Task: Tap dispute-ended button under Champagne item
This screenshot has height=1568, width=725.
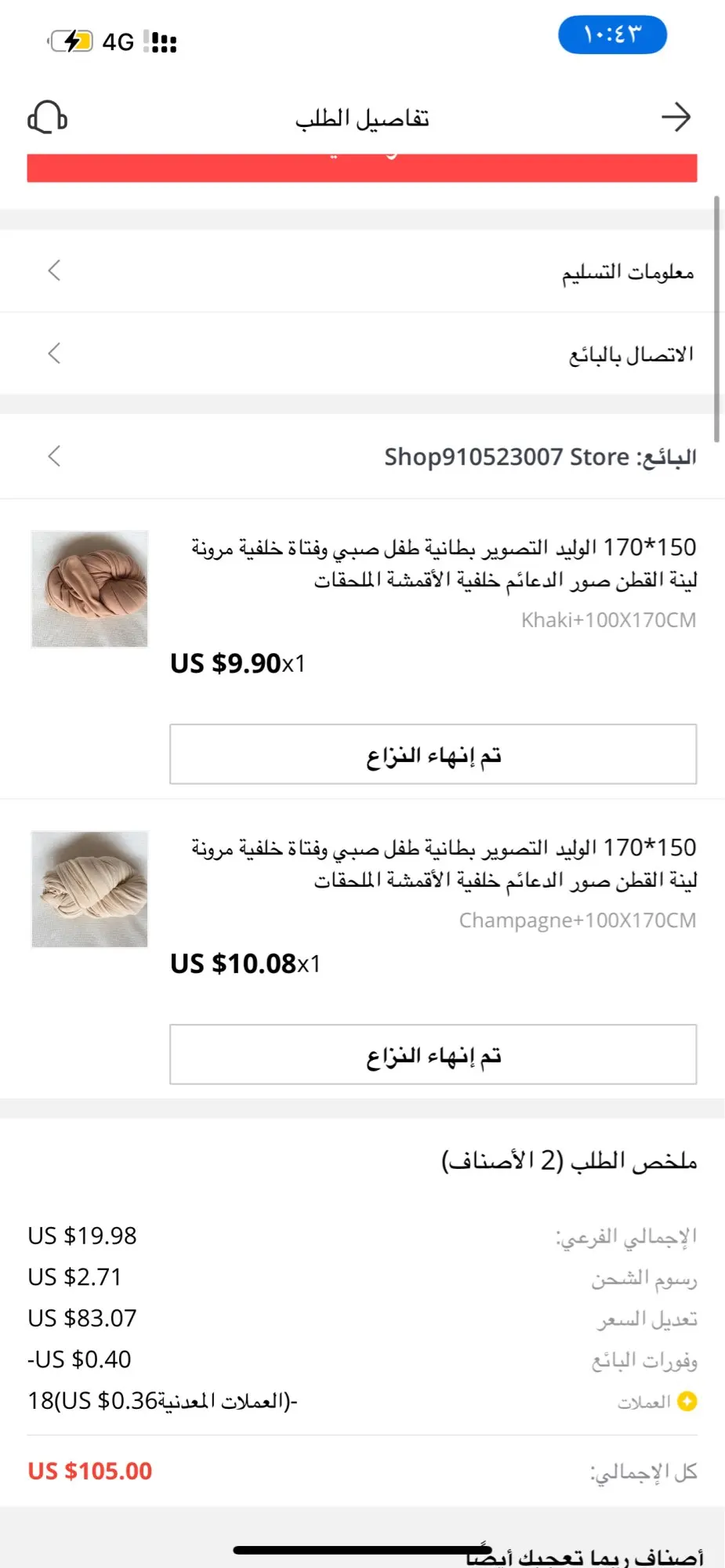Action: [433, 1054]
